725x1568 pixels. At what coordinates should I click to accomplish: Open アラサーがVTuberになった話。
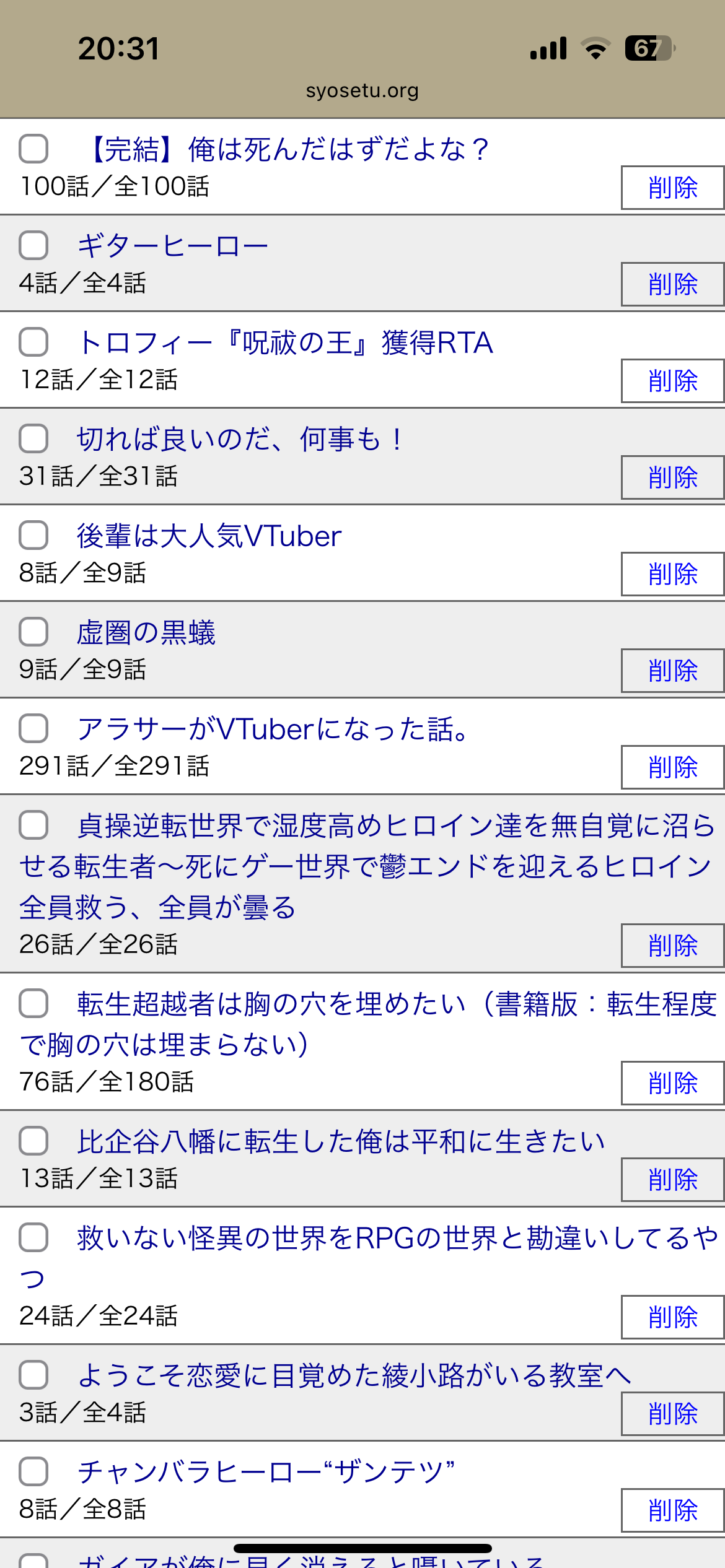(x=273, y=729)
